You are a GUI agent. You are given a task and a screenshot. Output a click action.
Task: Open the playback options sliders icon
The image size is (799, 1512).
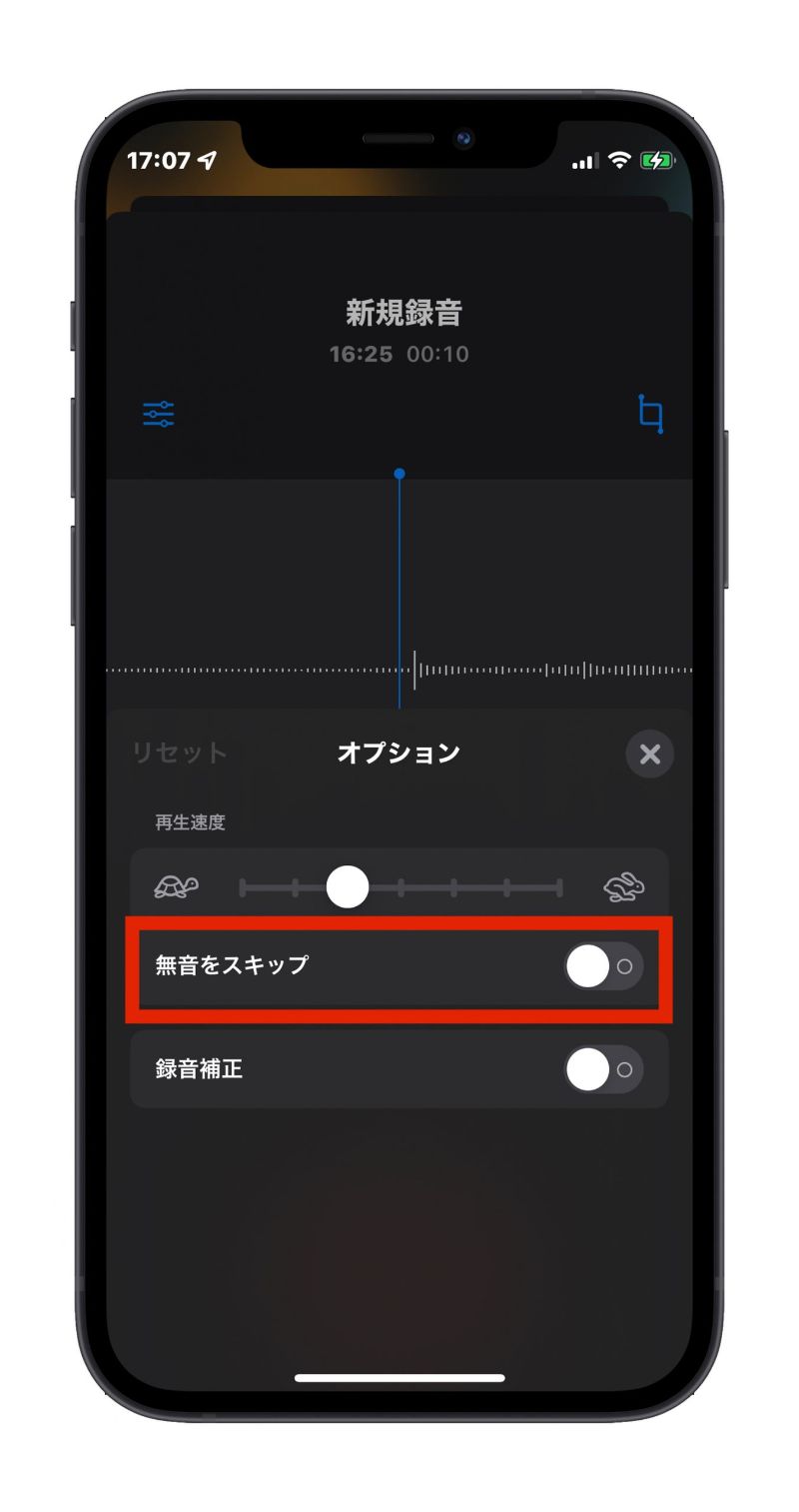tap(158, 414)
